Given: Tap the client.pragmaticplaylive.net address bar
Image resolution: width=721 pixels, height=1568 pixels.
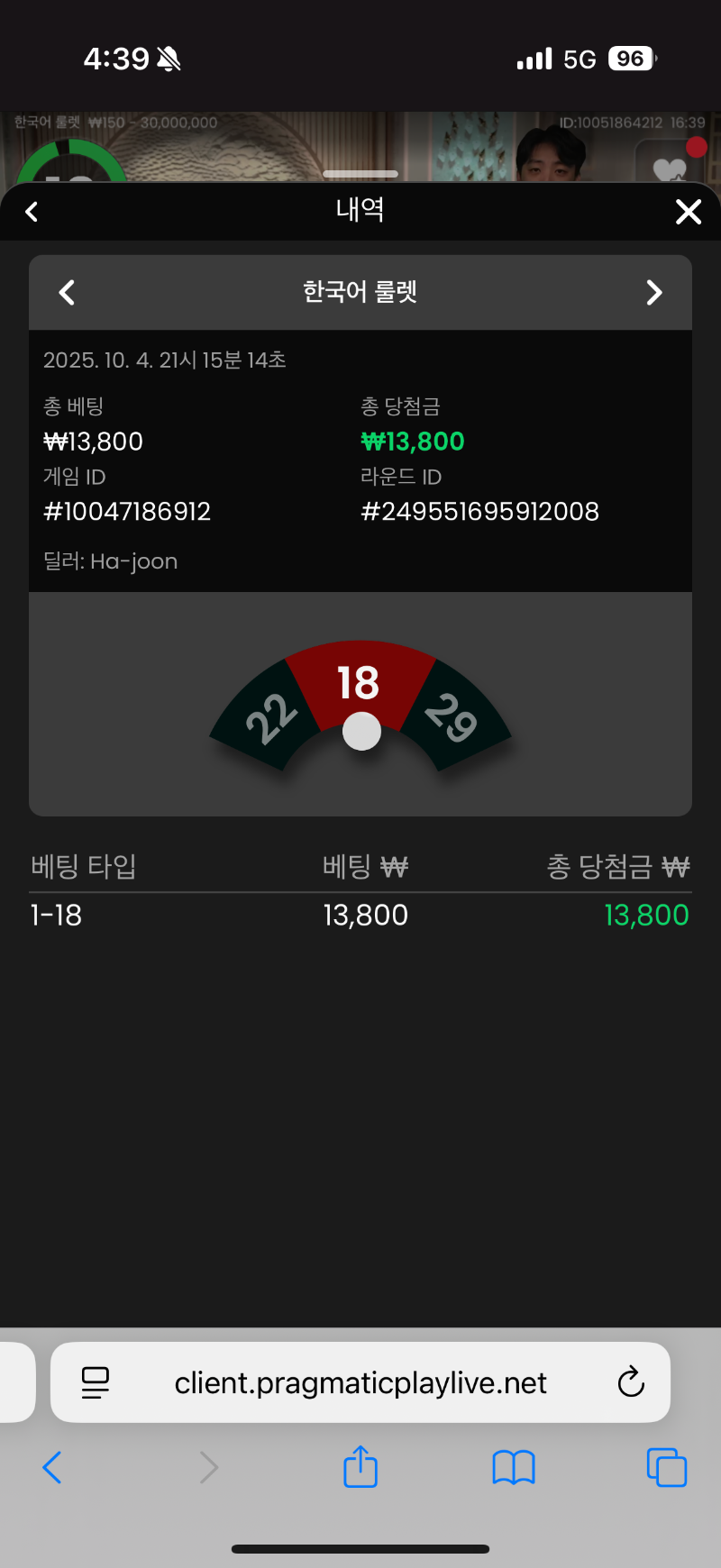Looking at the screenshot, I should pos(360,1382).
